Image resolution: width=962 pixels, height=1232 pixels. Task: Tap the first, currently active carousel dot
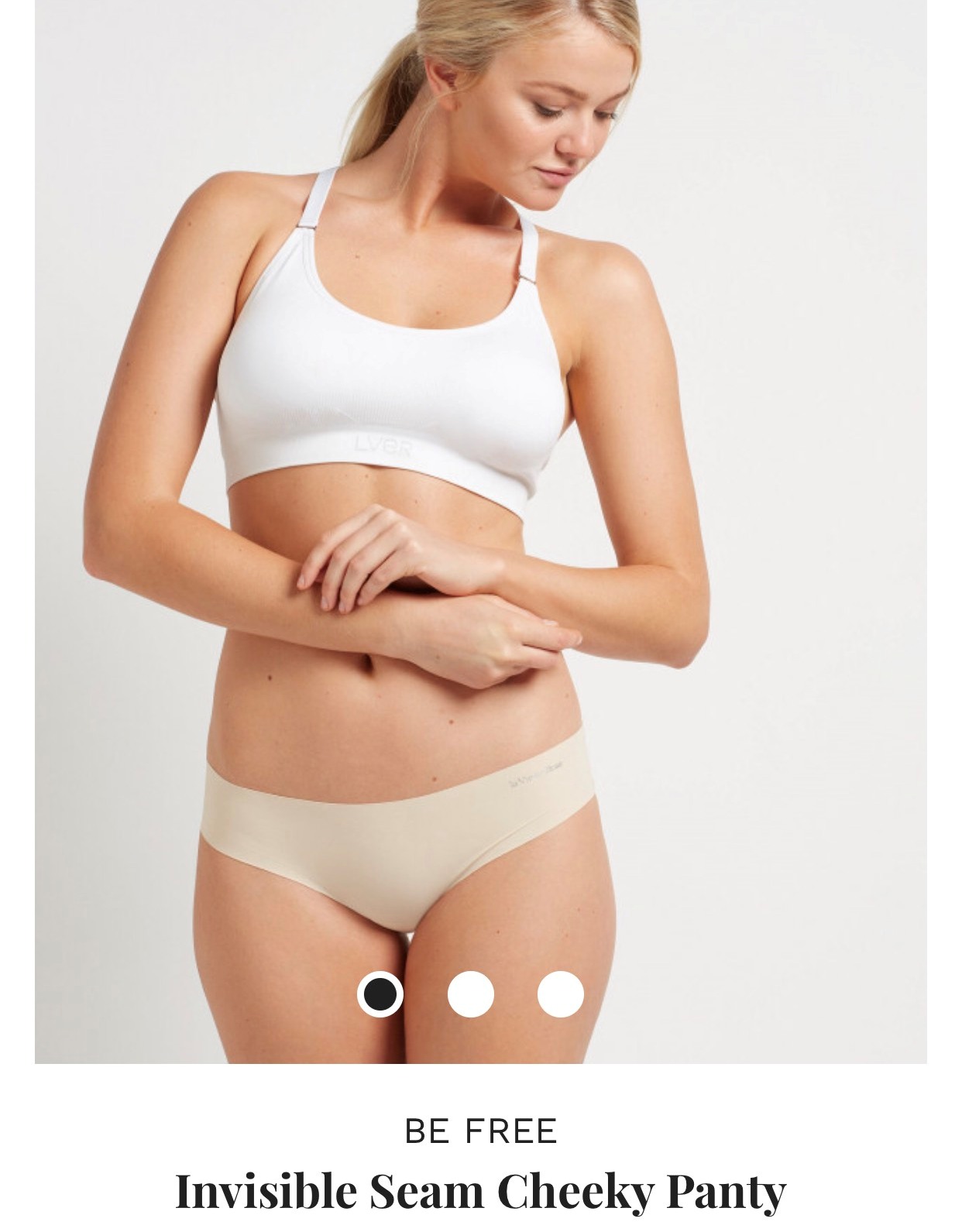click(x=380, y=994)
